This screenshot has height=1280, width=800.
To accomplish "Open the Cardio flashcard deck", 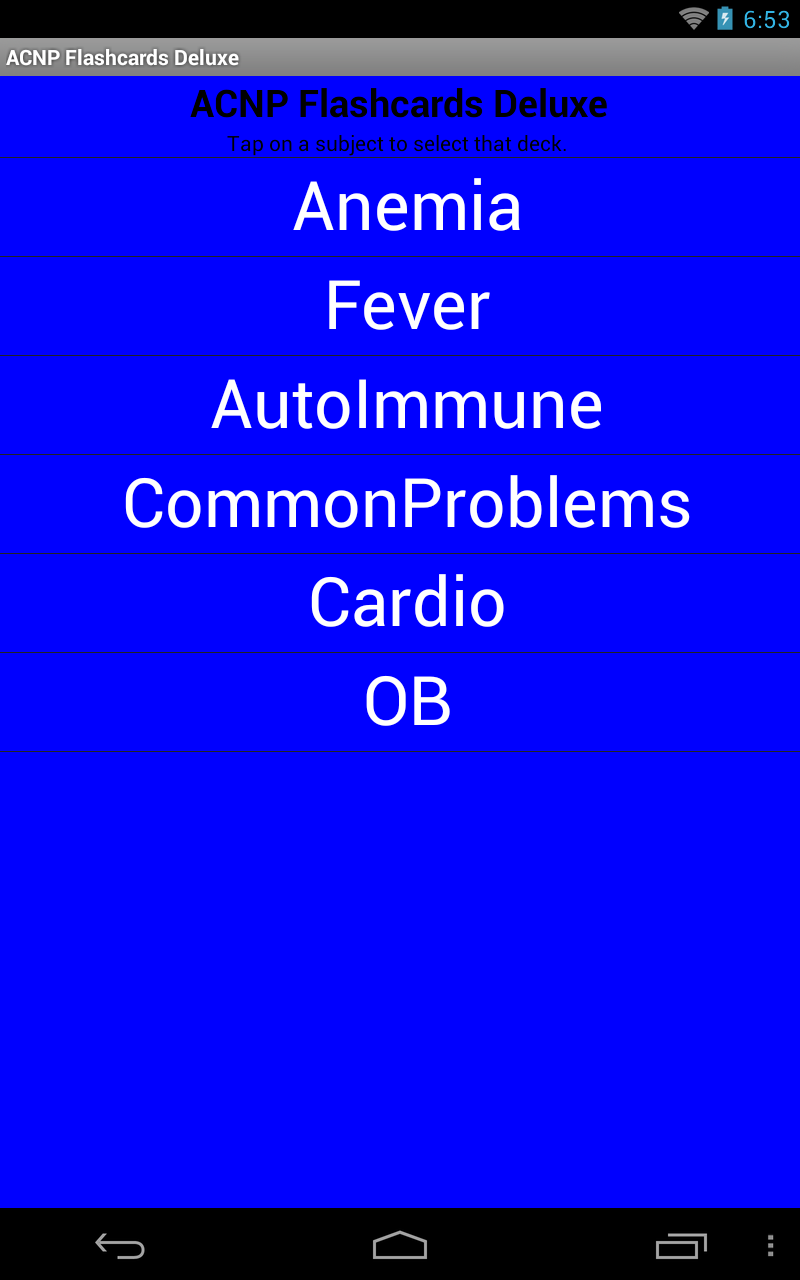I will [x=404, y=602].
